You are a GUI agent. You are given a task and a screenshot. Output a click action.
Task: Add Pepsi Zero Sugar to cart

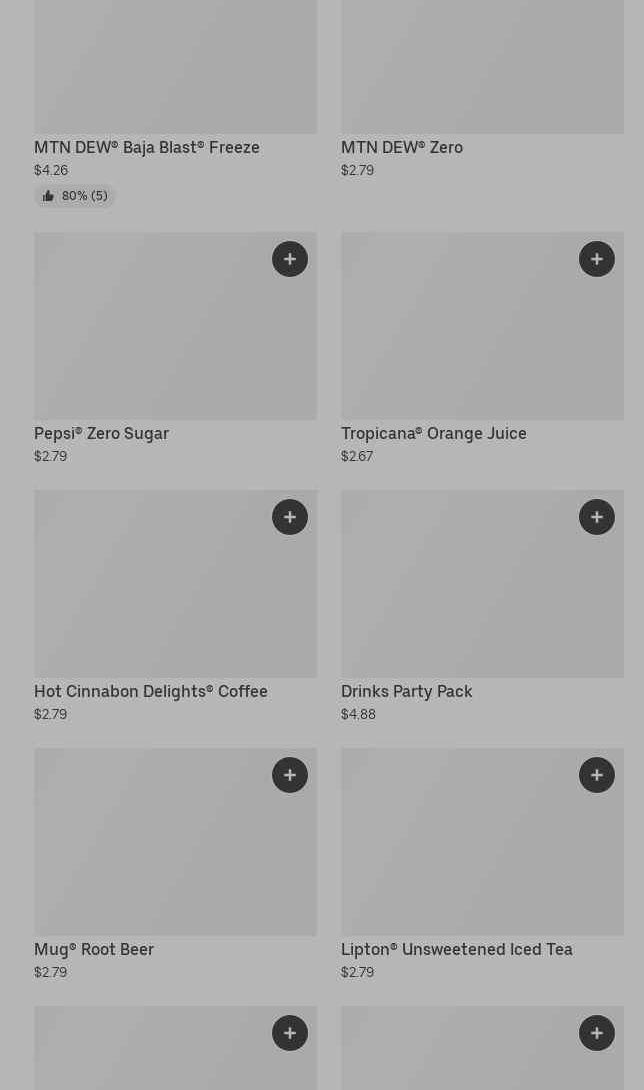tap(290, 259)
